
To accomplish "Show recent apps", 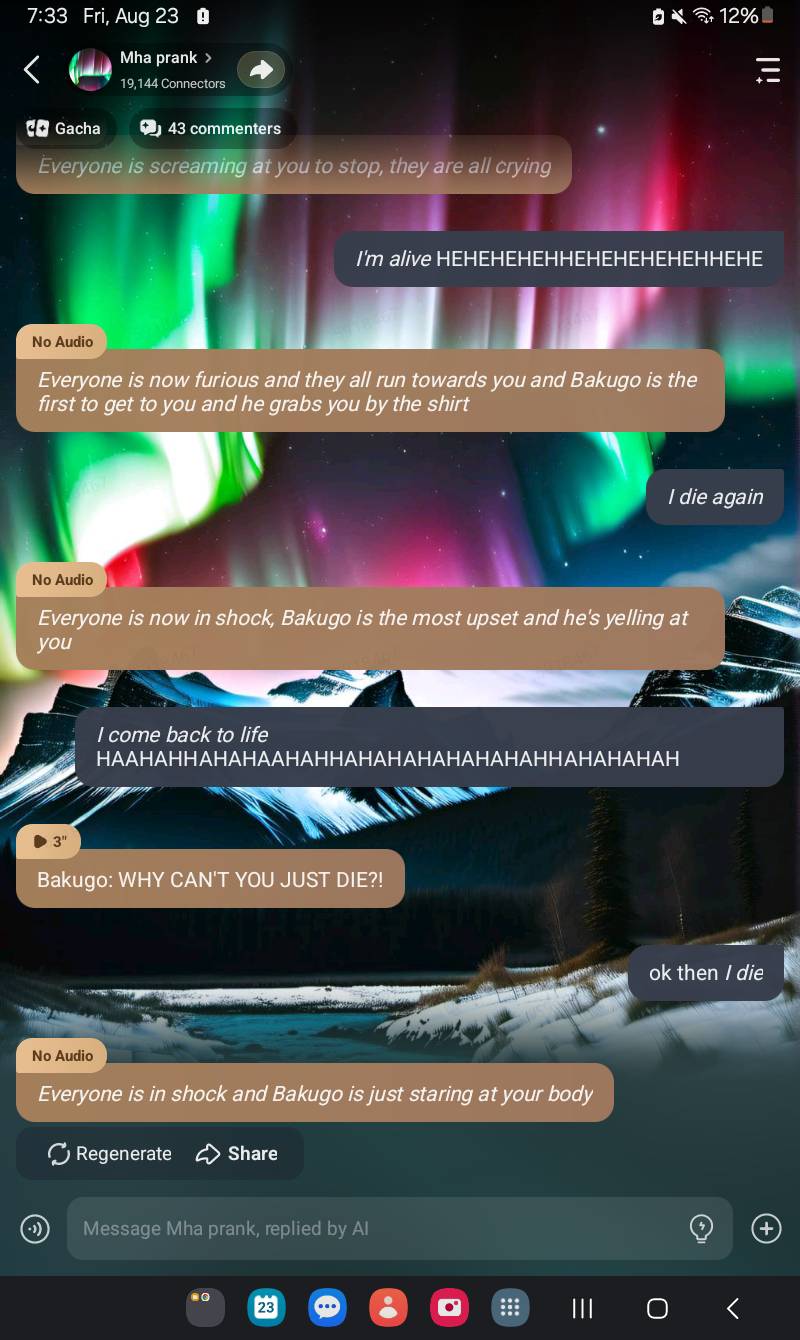I will pos(582,1308).
